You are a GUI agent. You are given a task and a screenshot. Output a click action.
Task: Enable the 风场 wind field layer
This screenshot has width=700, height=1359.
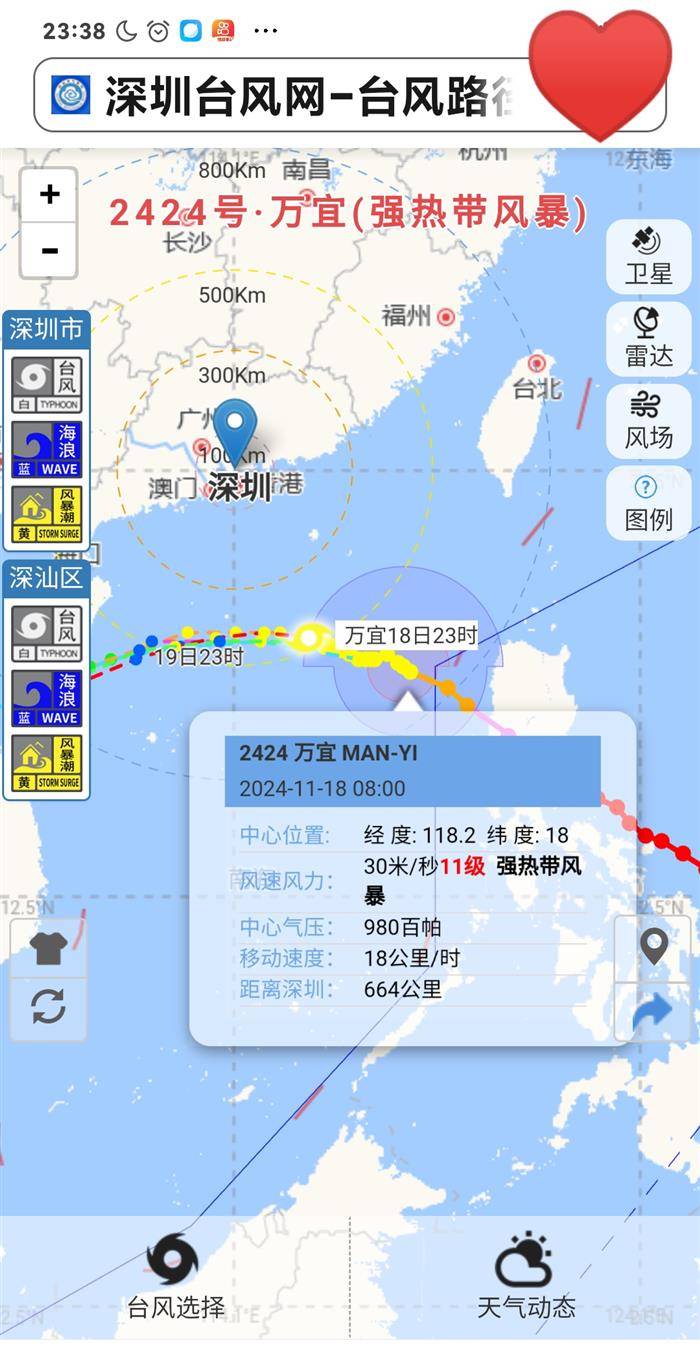click(x=648, y=420)
